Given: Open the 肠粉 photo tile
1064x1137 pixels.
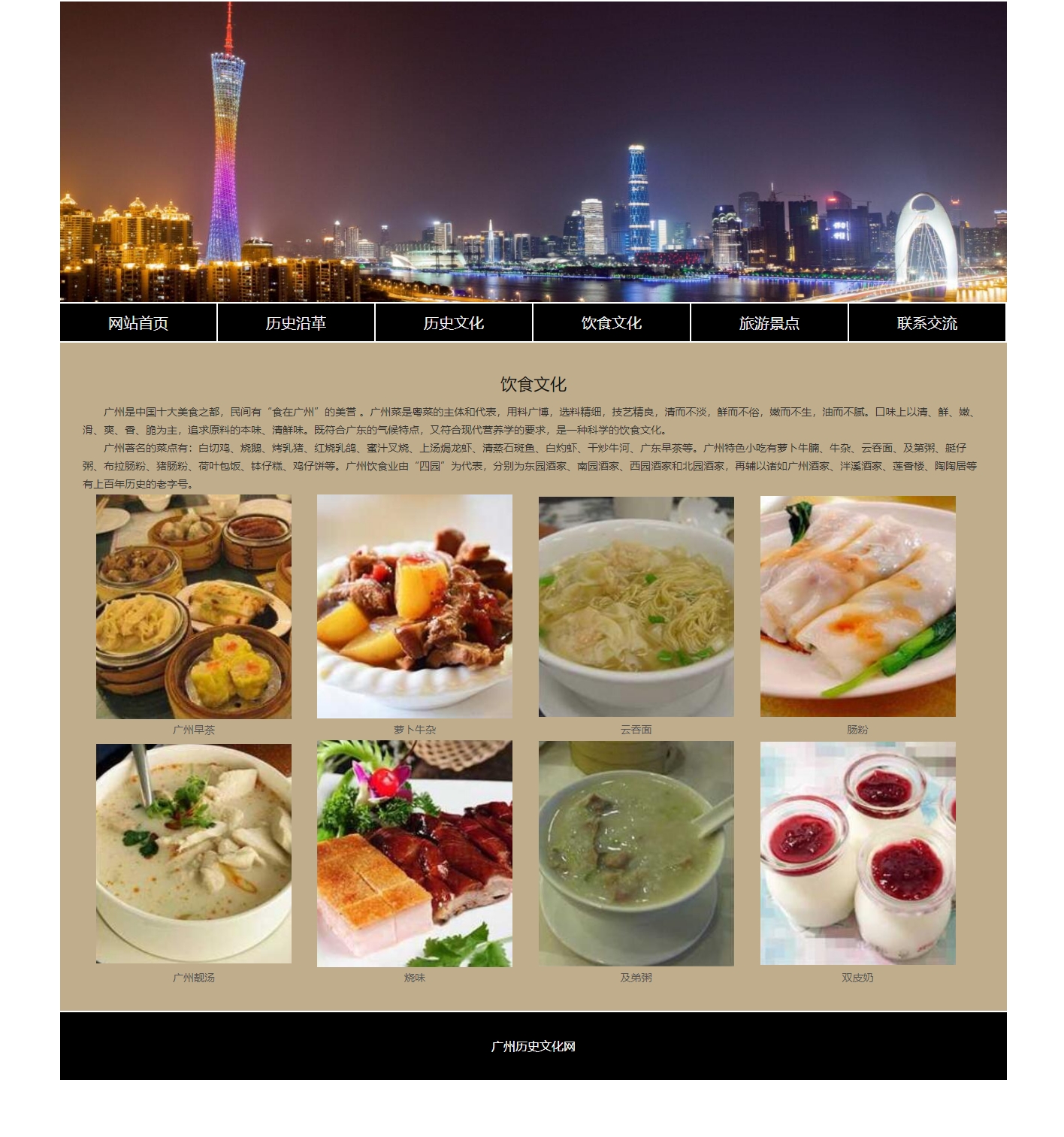Looking at the screenshot, I should [x=858, y=606].
